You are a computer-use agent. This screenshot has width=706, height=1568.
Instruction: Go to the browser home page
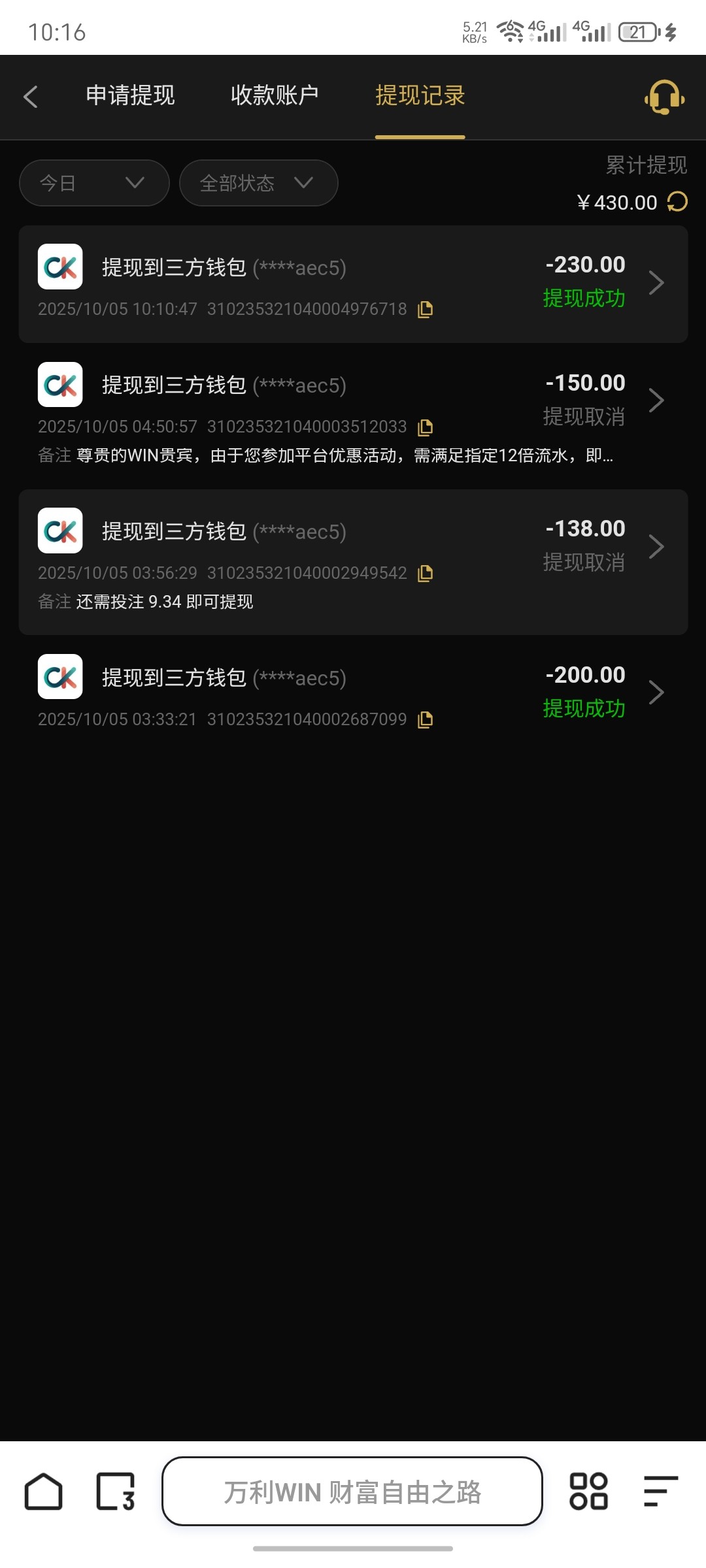[44, 1492]
